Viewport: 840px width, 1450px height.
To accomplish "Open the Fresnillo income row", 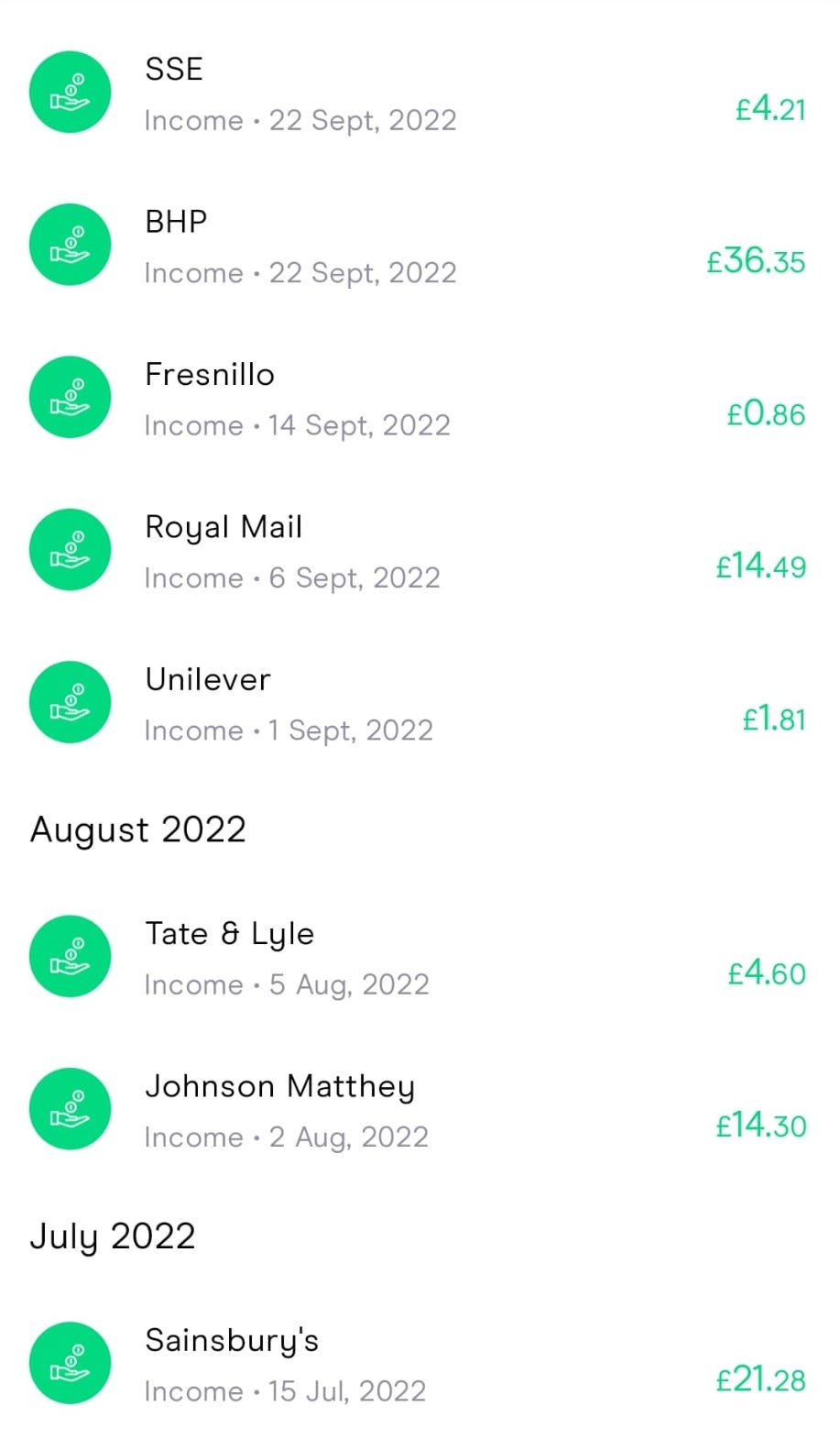I will (420, 399).
